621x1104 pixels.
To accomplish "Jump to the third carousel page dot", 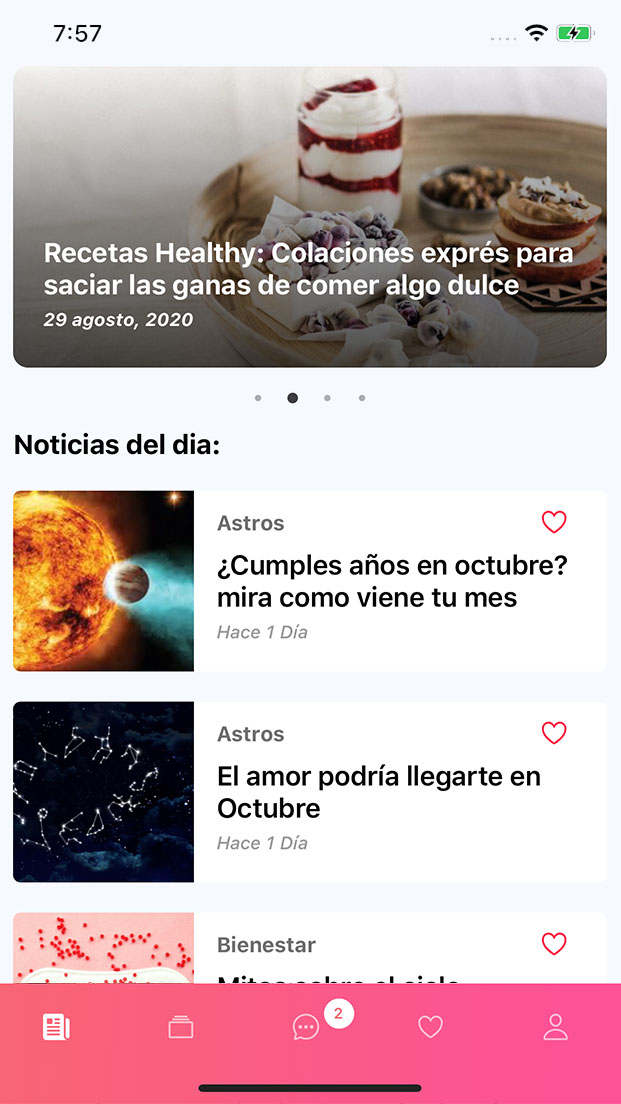I will coord(327,398).
